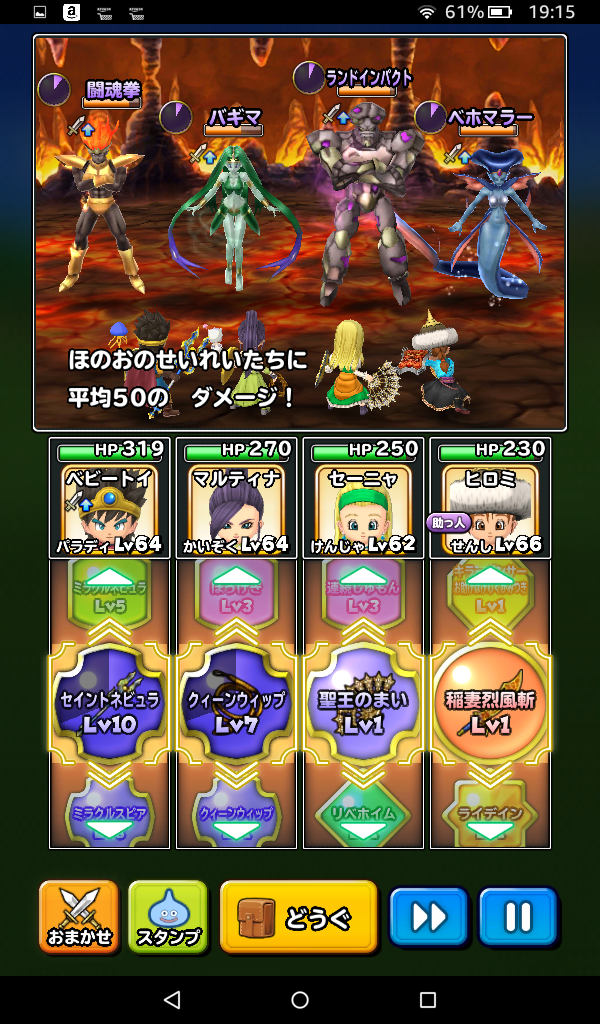This screenshot has width=600, height=1024.
Task: Open セーニャ's character card
Action: [x=363, y=498]
